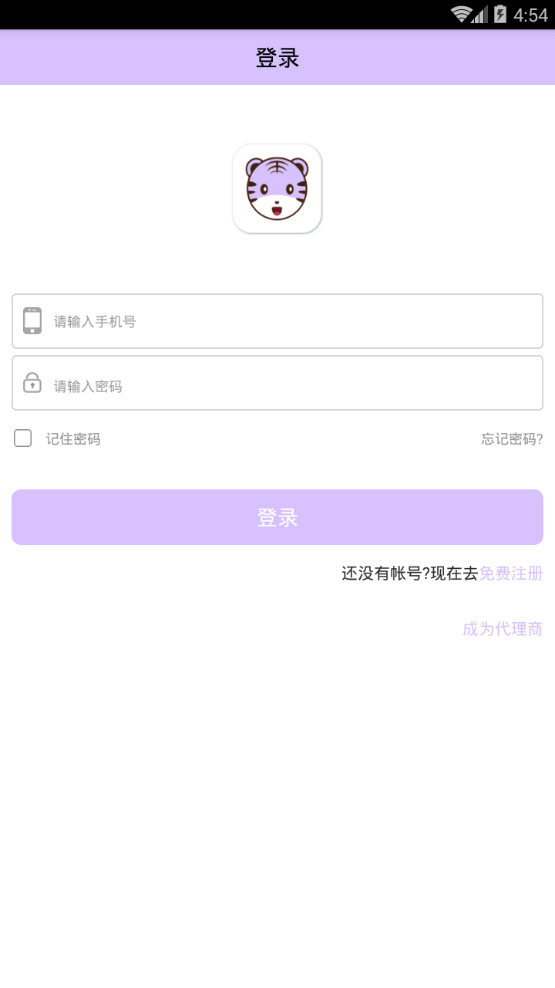Screen dimensions: 555x988
Task: Go to 免费注册 registration
Action: click(x=511, y=573)
